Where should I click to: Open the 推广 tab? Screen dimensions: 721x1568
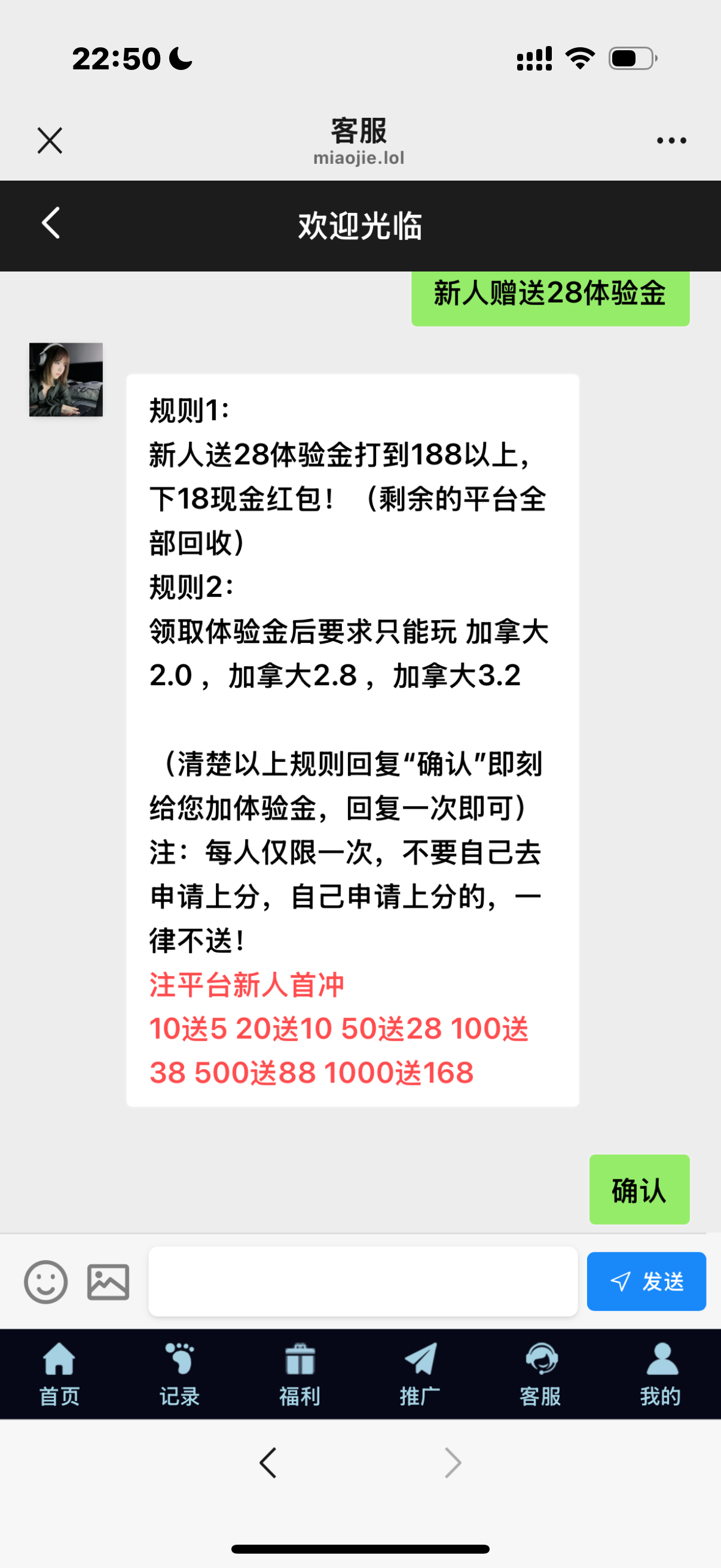[420, 1375]
